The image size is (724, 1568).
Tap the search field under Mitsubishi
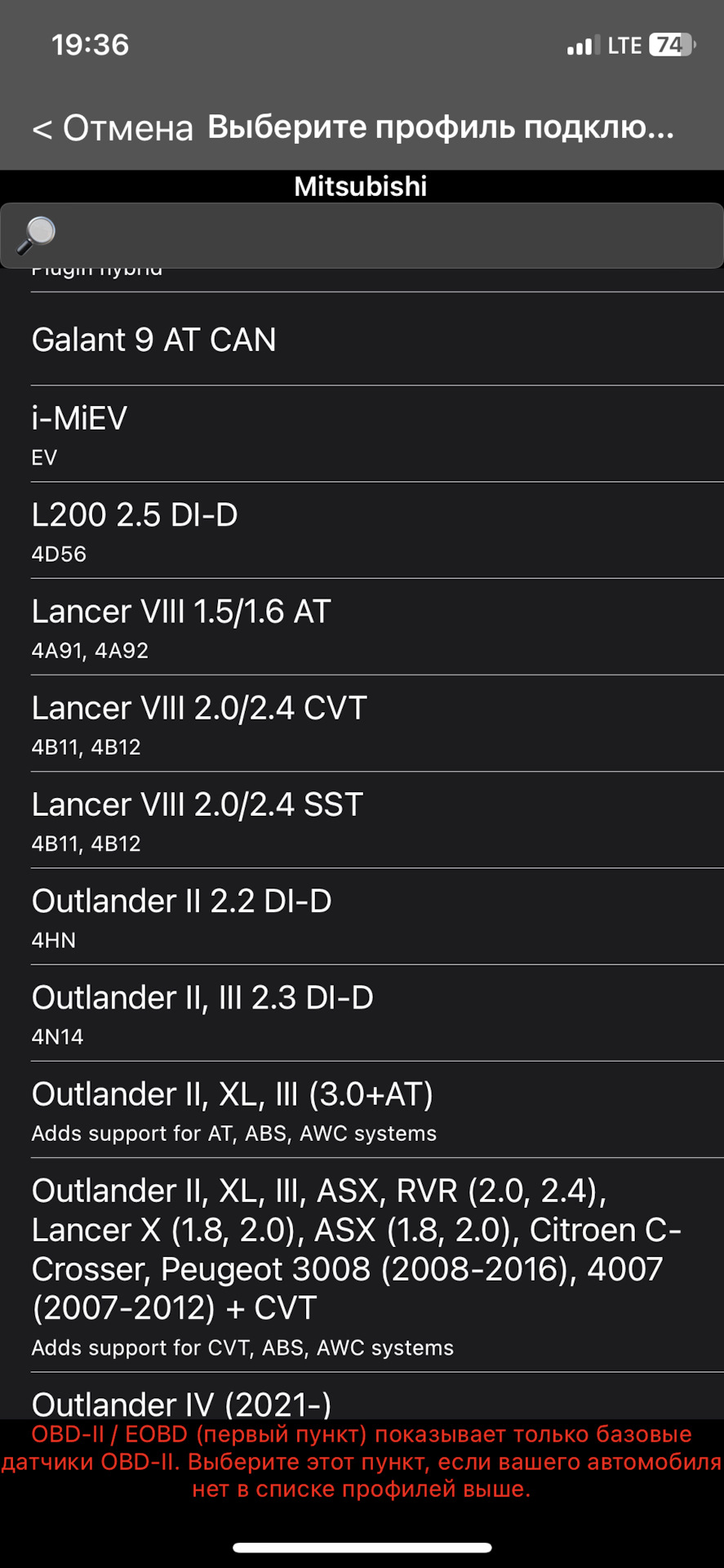[x=362, y=235]
